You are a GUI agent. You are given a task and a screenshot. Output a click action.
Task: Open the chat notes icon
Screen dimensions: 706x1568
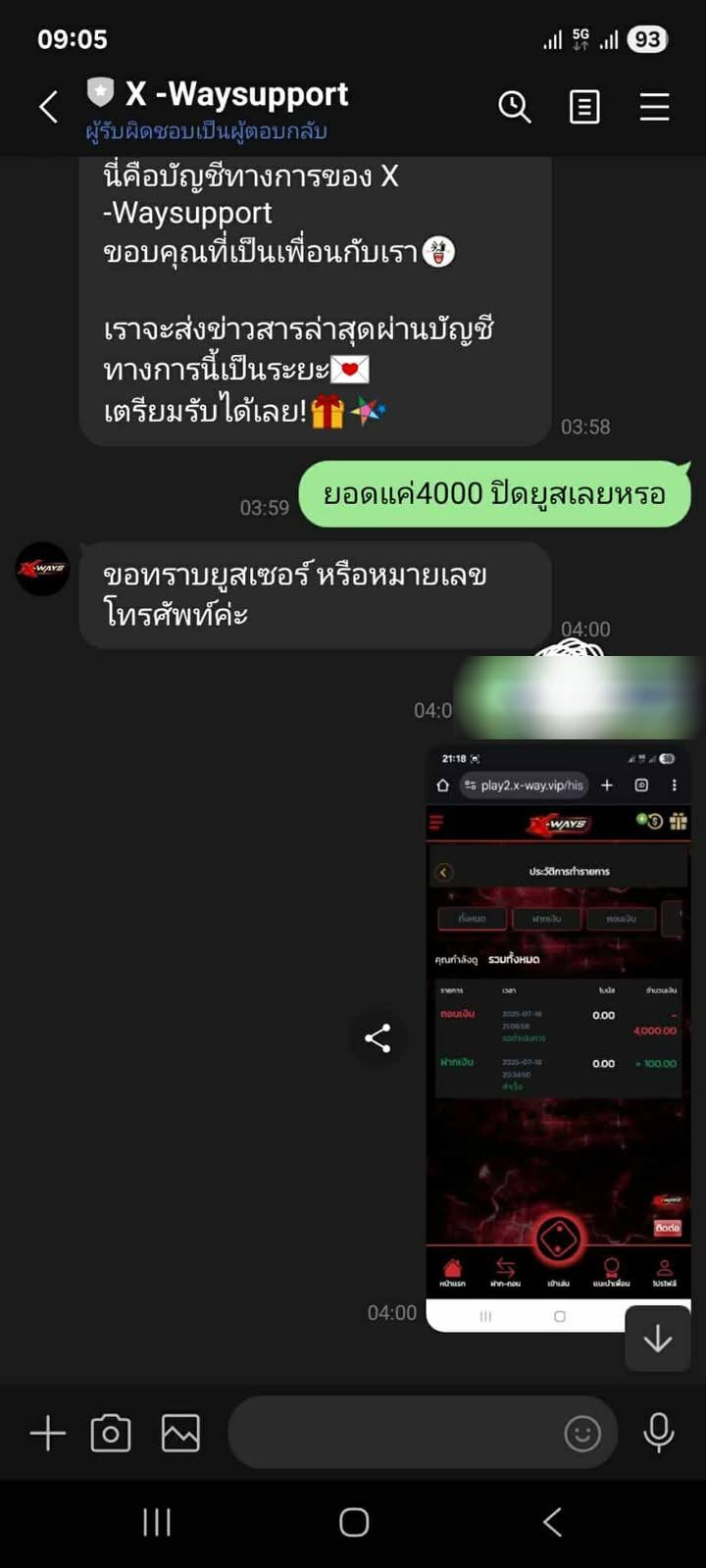click(x=584, y=107)
